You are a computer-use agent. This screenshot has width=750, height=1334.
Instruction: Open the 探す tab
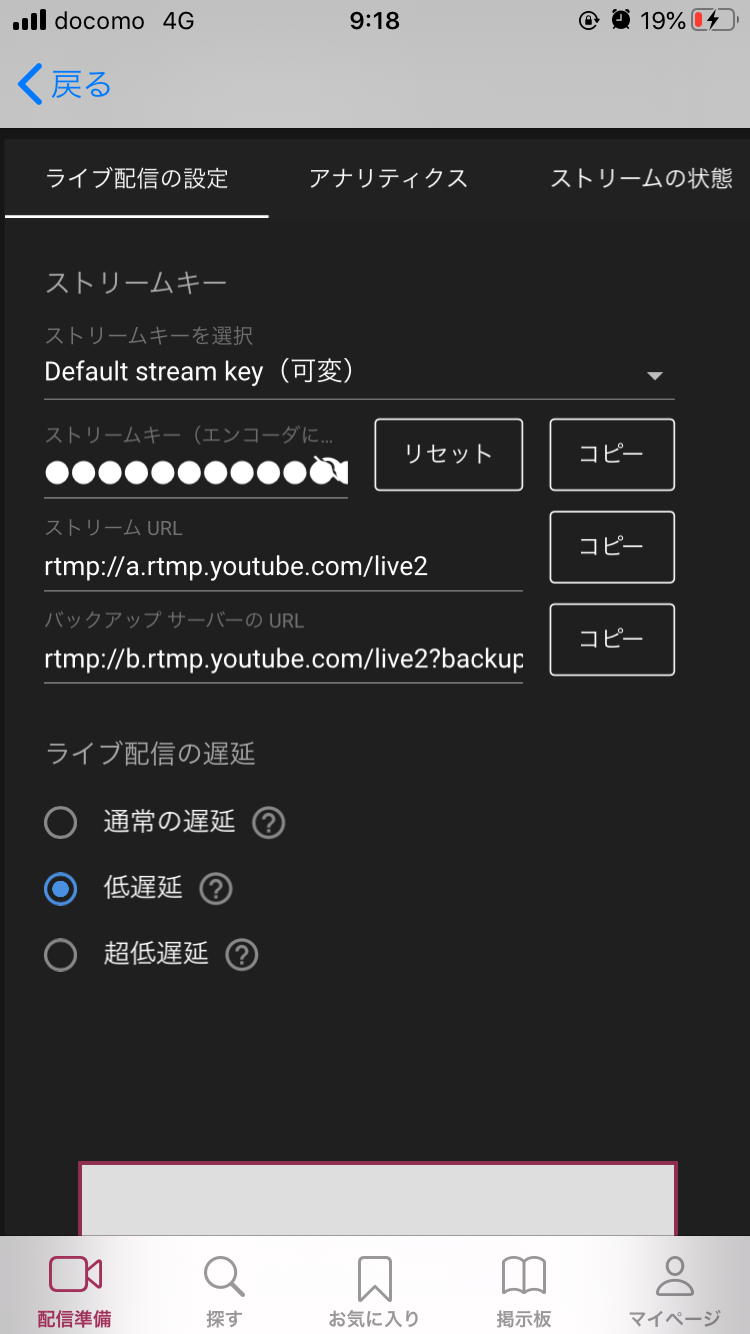coord(224,1290)
